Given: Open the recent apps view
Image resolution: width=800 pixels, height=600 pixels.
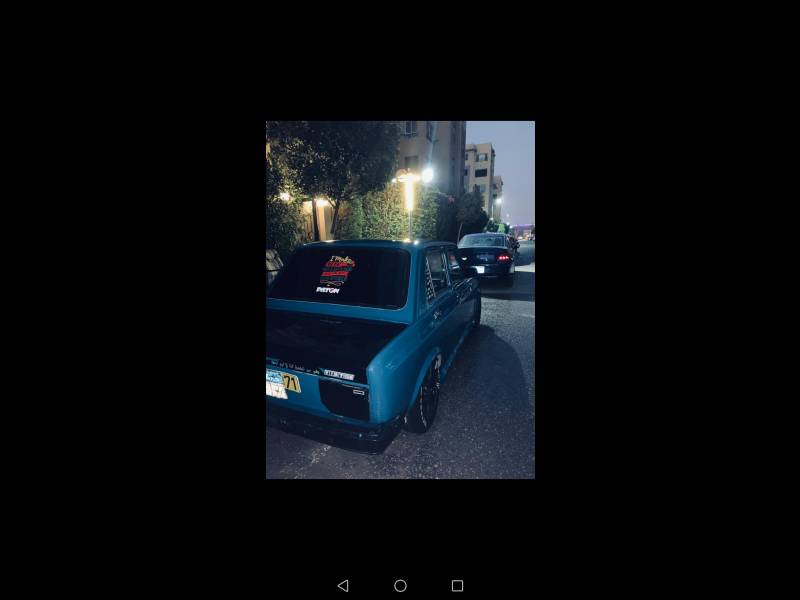Looking at the screenshot, I should (x=457, y=585).
